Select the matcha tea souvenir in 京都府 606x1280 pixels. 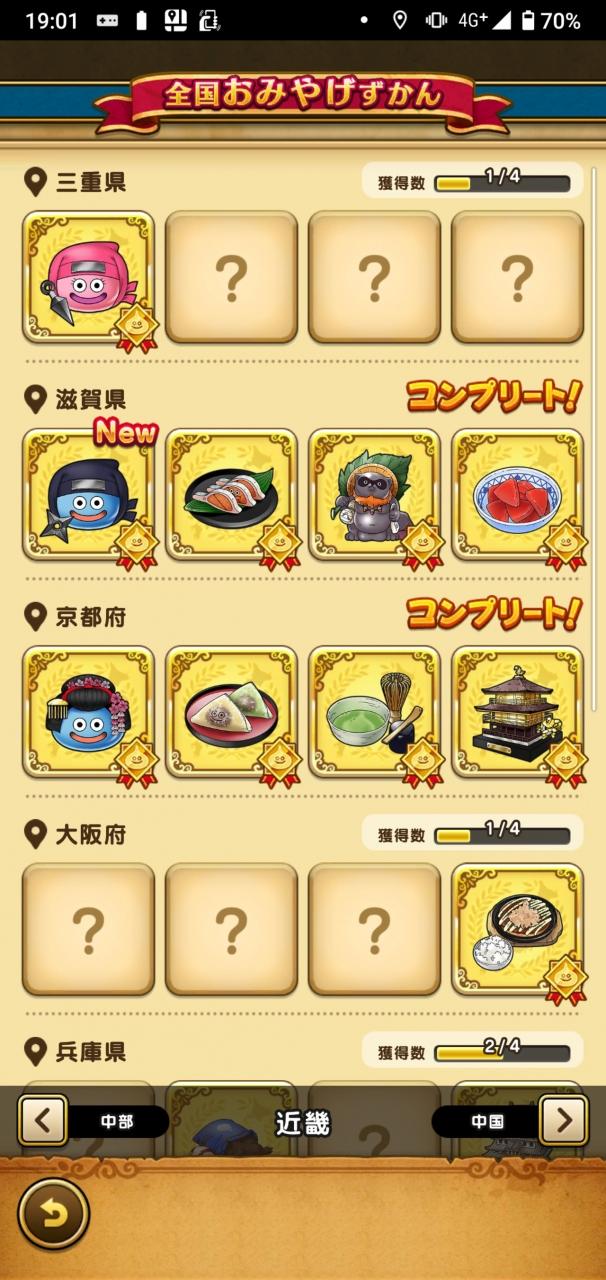(374, 712)
